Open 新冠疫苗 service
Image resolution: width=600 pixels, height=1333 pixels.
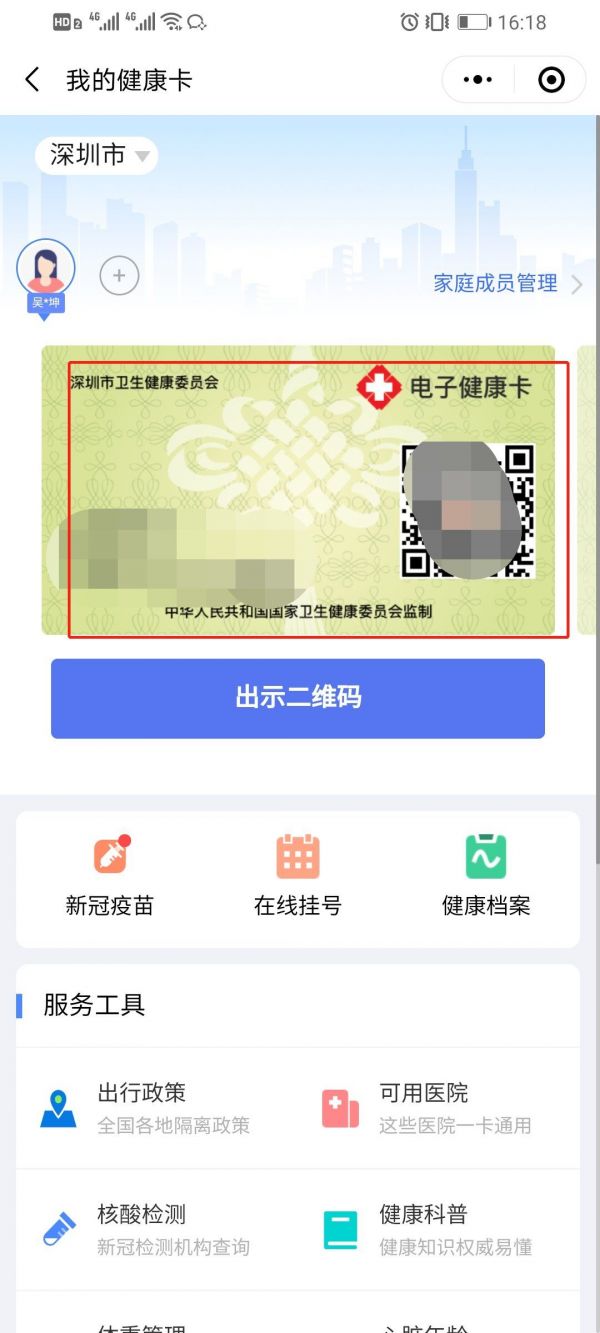pos(110,877)
